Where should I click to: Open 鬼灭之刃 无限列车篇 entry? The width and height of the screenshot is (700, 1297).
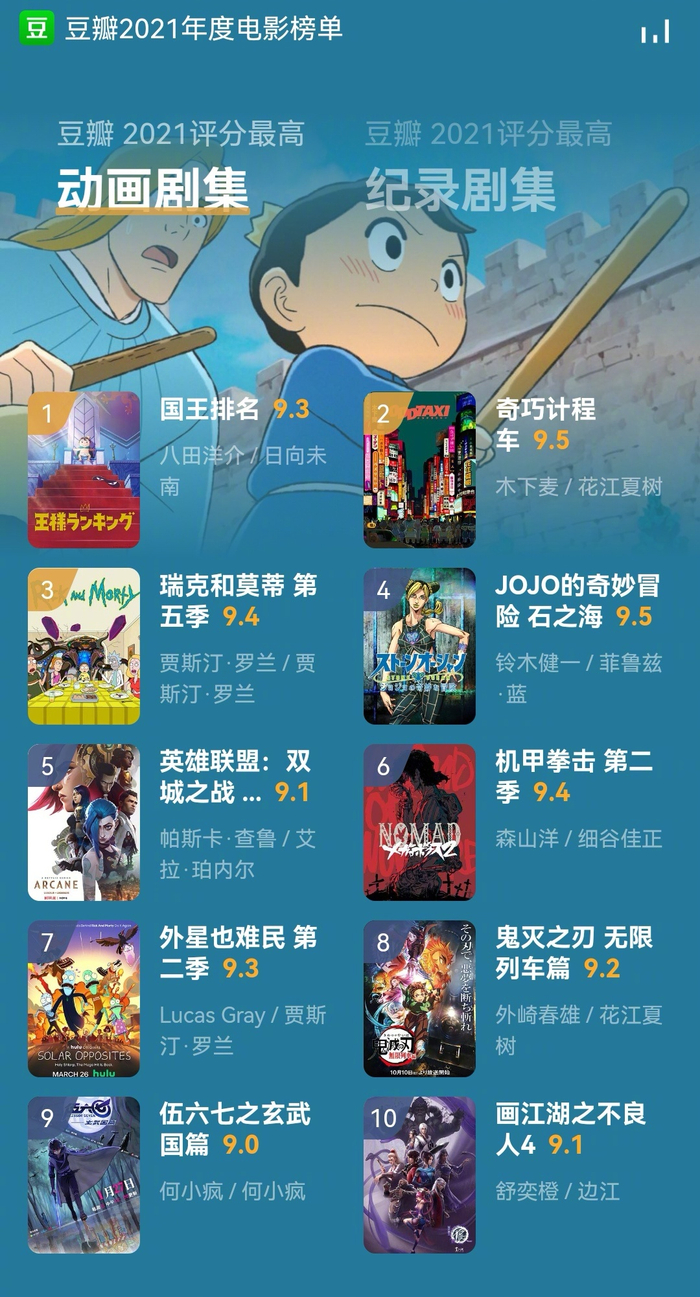click(517, 998)
